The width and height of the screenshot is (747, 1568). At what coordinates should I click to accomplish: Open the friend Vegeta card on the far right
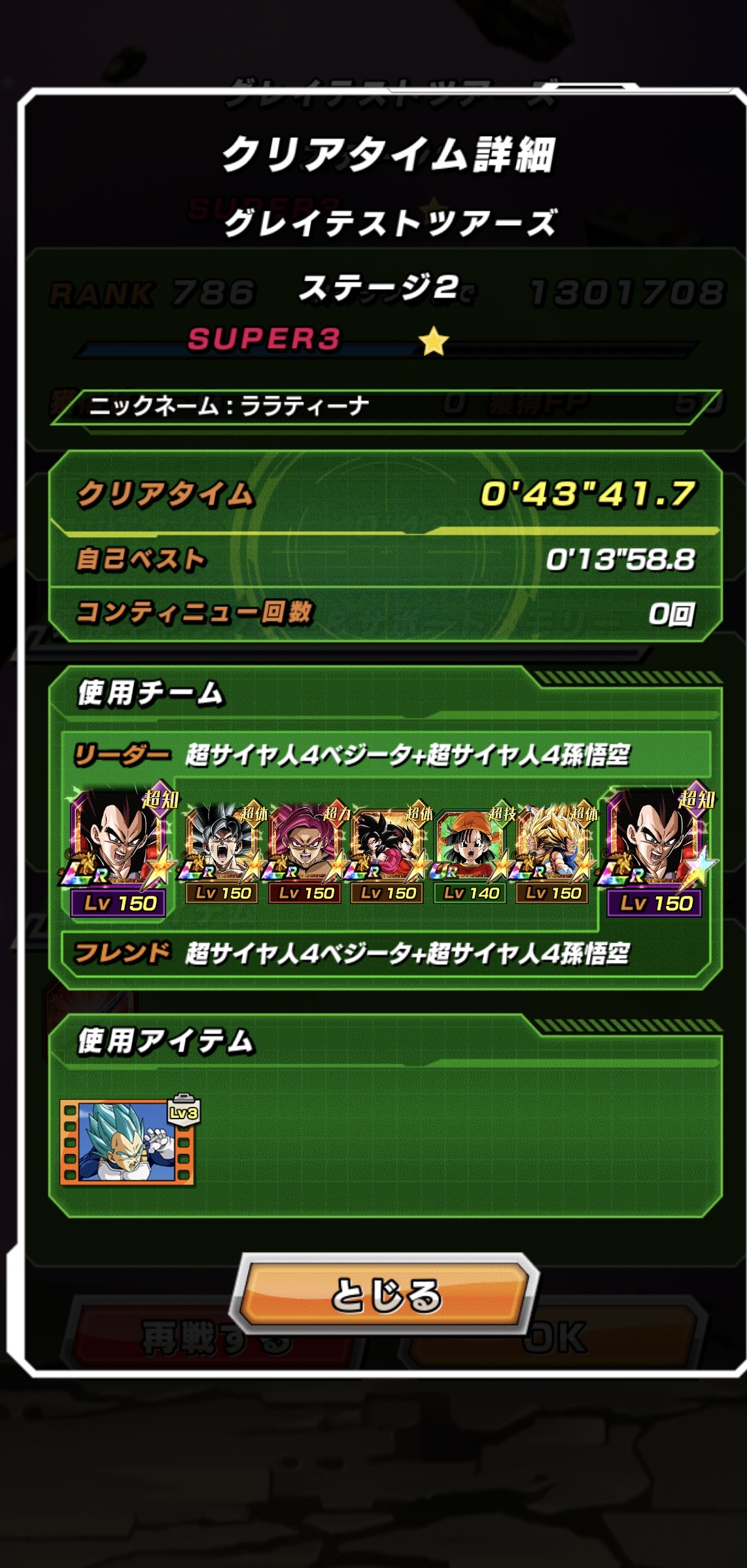pyautogui.click(x=655, y=848)
